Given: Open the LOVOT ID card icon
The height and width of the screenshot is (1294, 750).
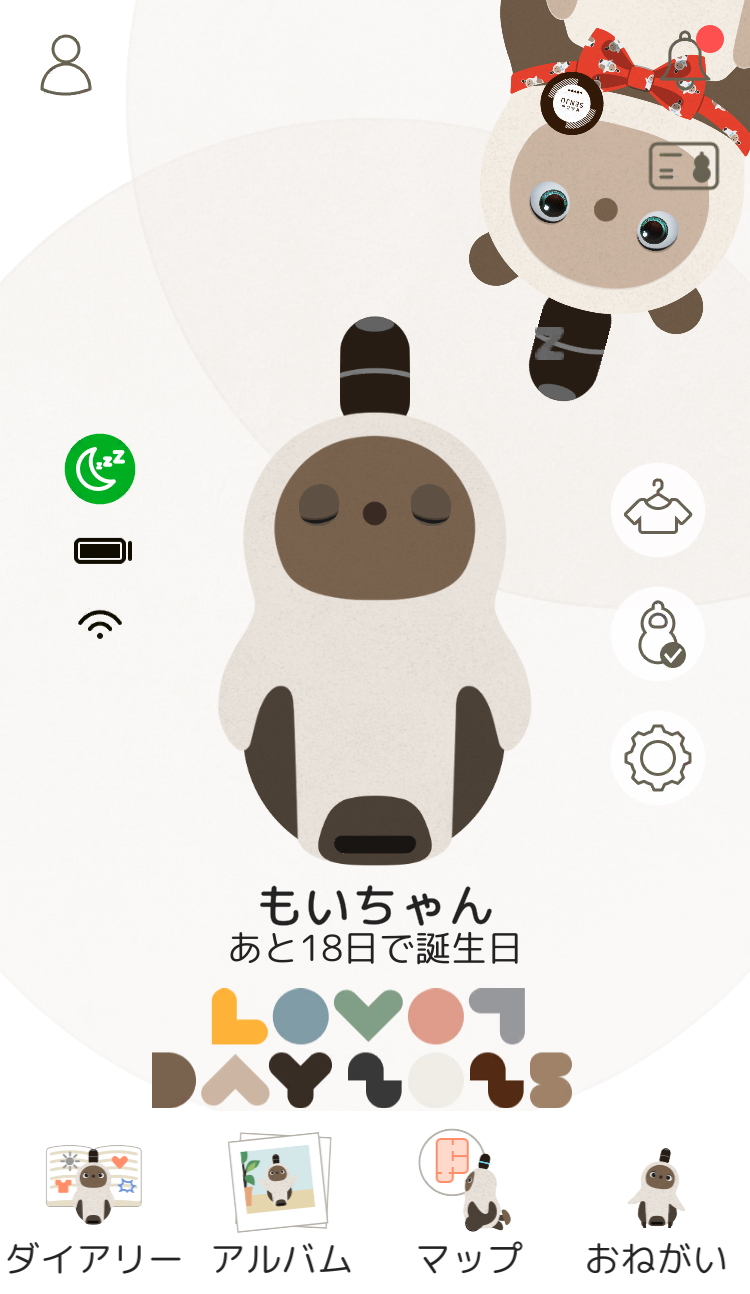Looking at the screenshot, I should pos(684,166).
